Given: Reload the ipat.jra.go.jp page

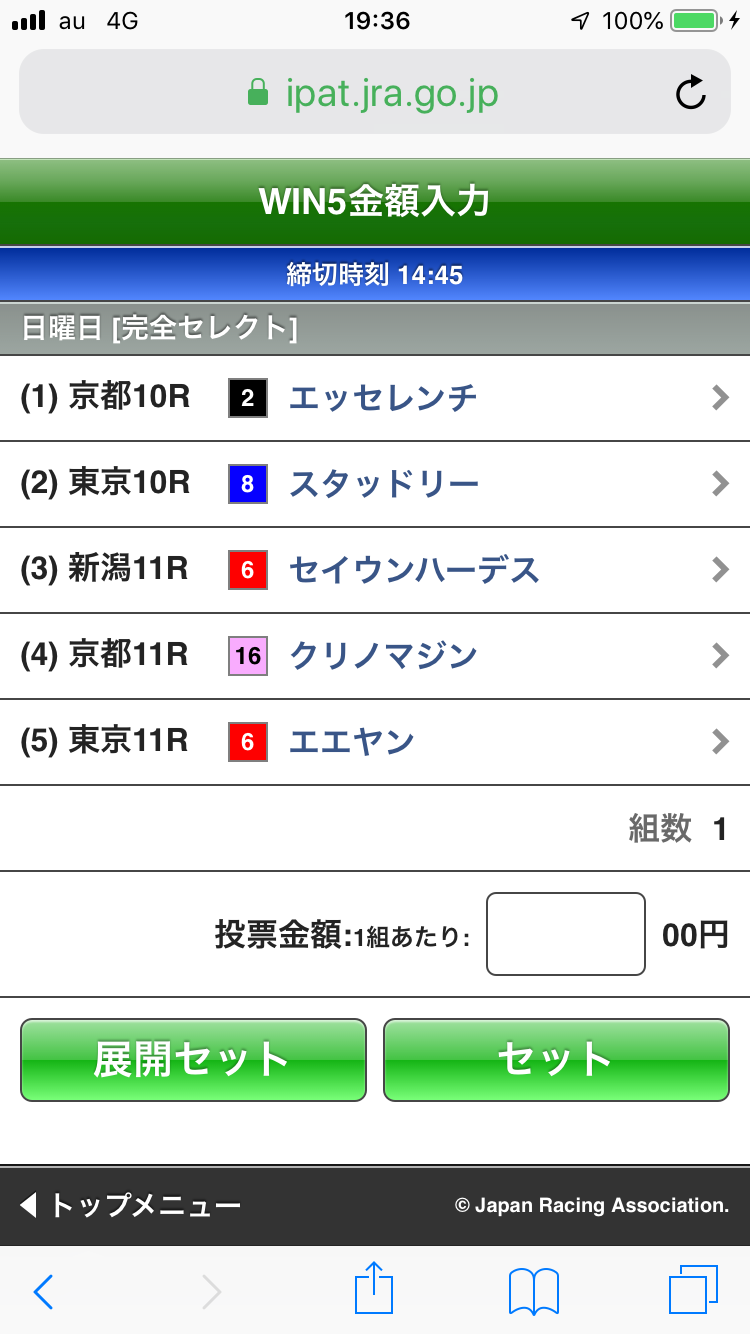Looking at the screenshot, I should (690, 92).
